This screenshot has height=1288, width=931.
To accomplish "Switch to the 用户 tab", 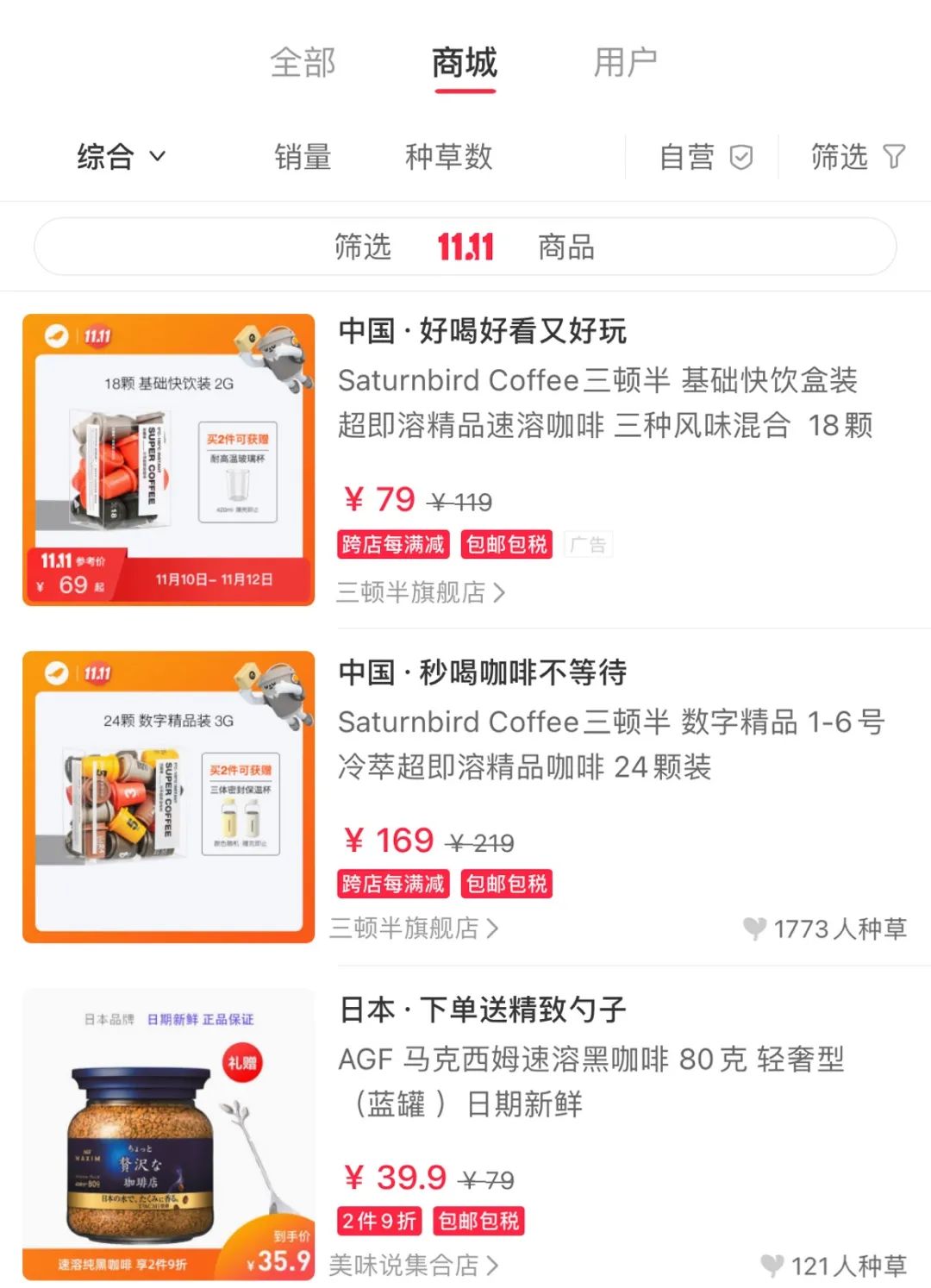I will coord(625,60).
